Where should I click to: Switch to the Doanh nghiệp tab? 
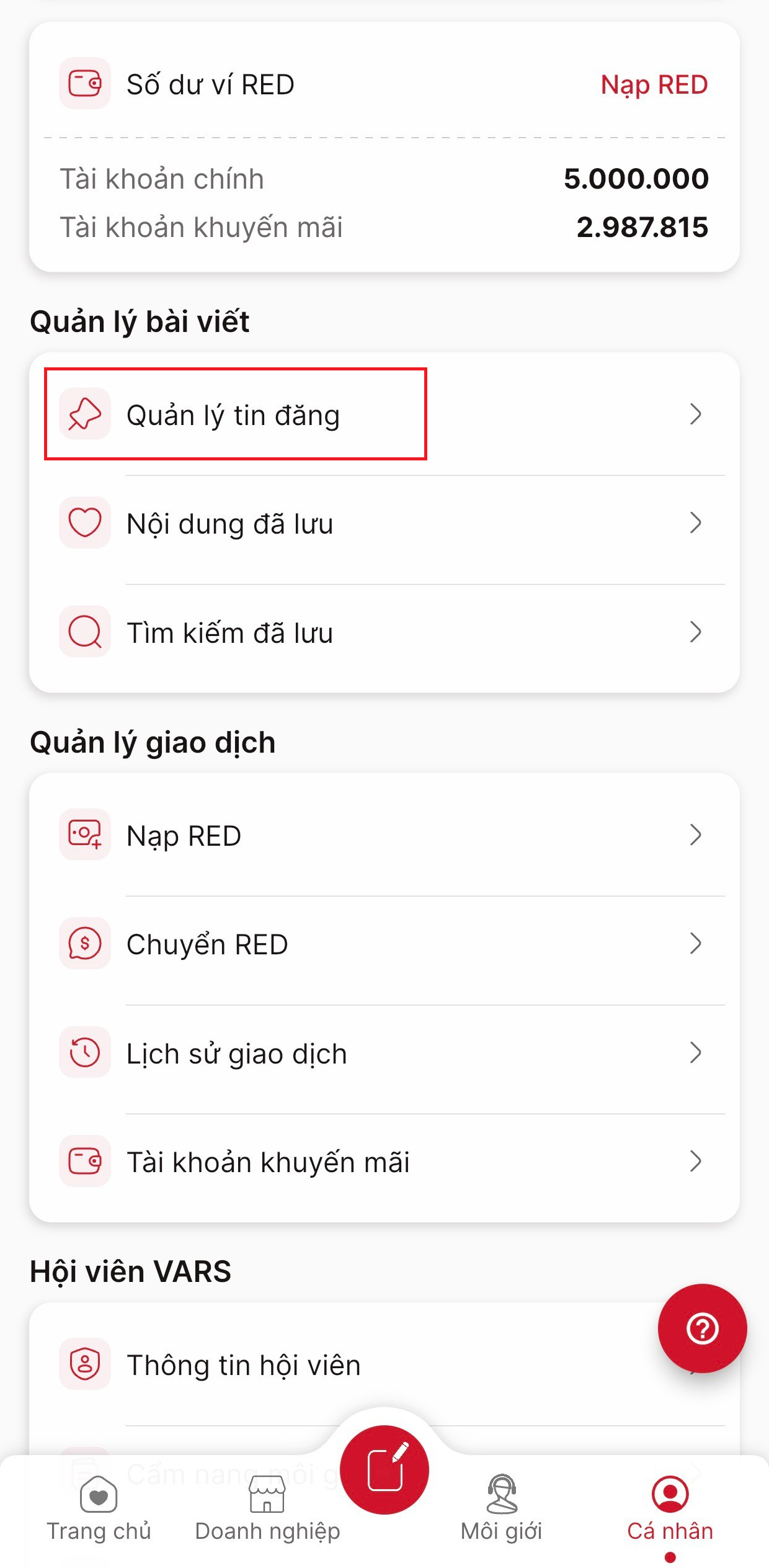coord(267,1508)
